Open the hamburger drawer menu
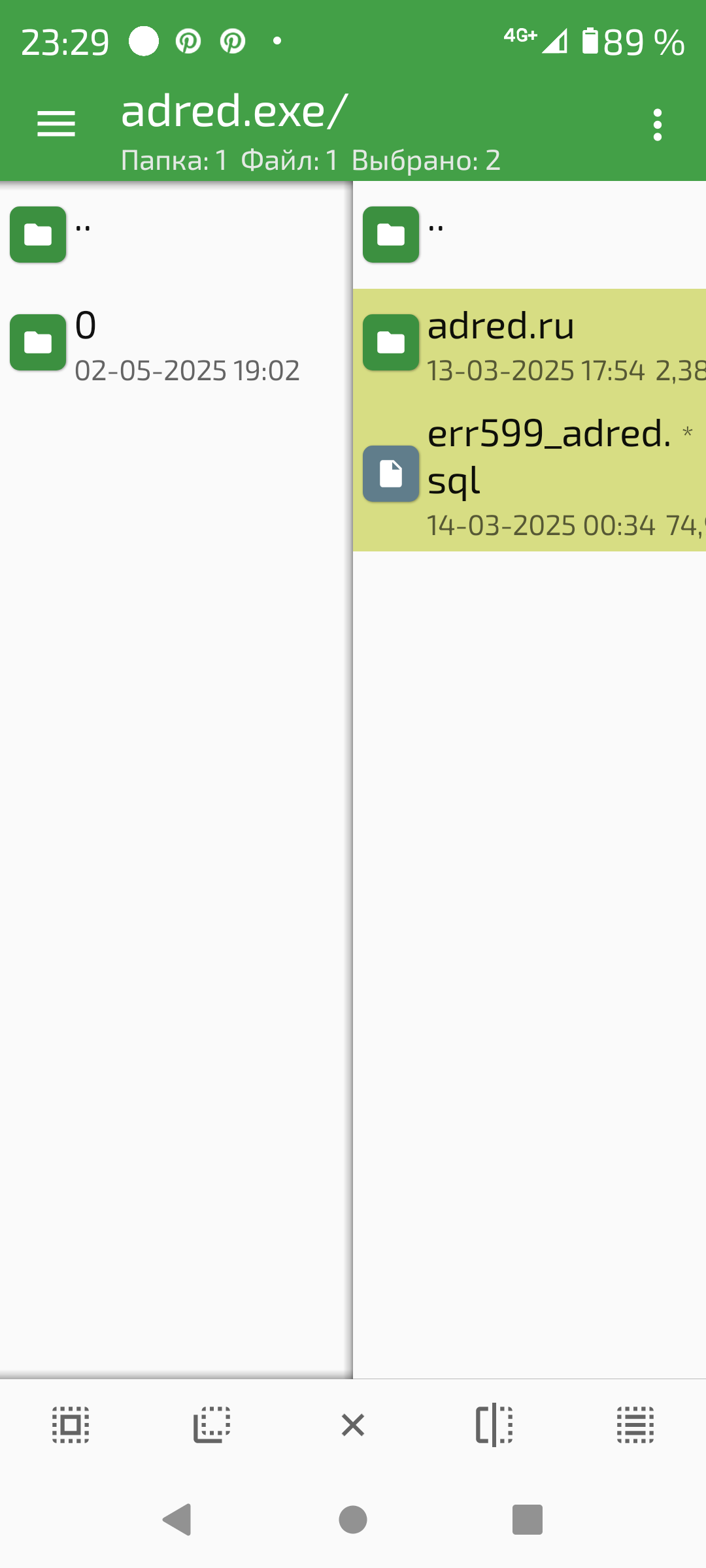 (x=56, y=124)
